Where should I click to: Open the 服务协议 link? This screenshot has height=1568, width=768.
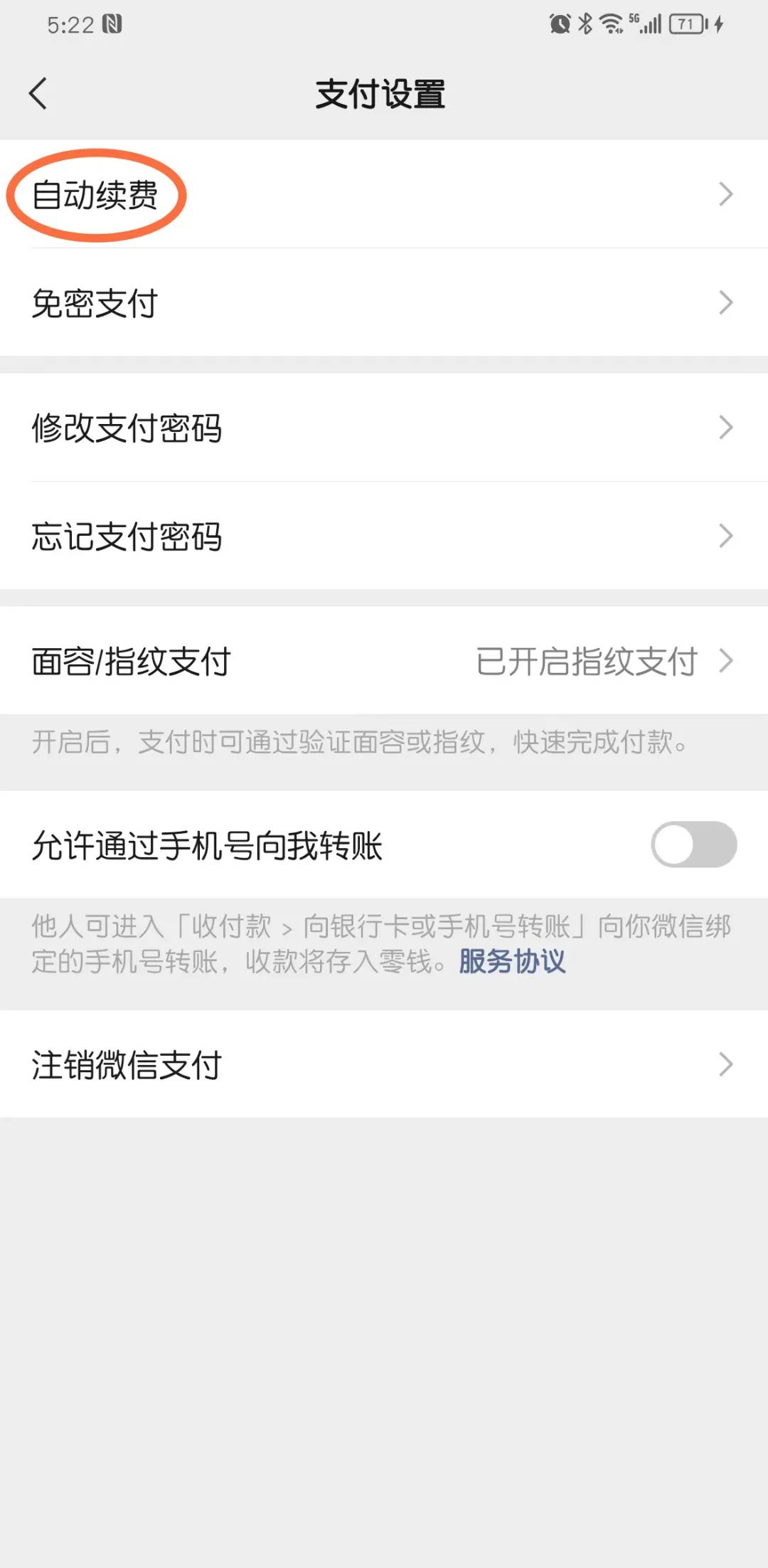pos(511,963)
